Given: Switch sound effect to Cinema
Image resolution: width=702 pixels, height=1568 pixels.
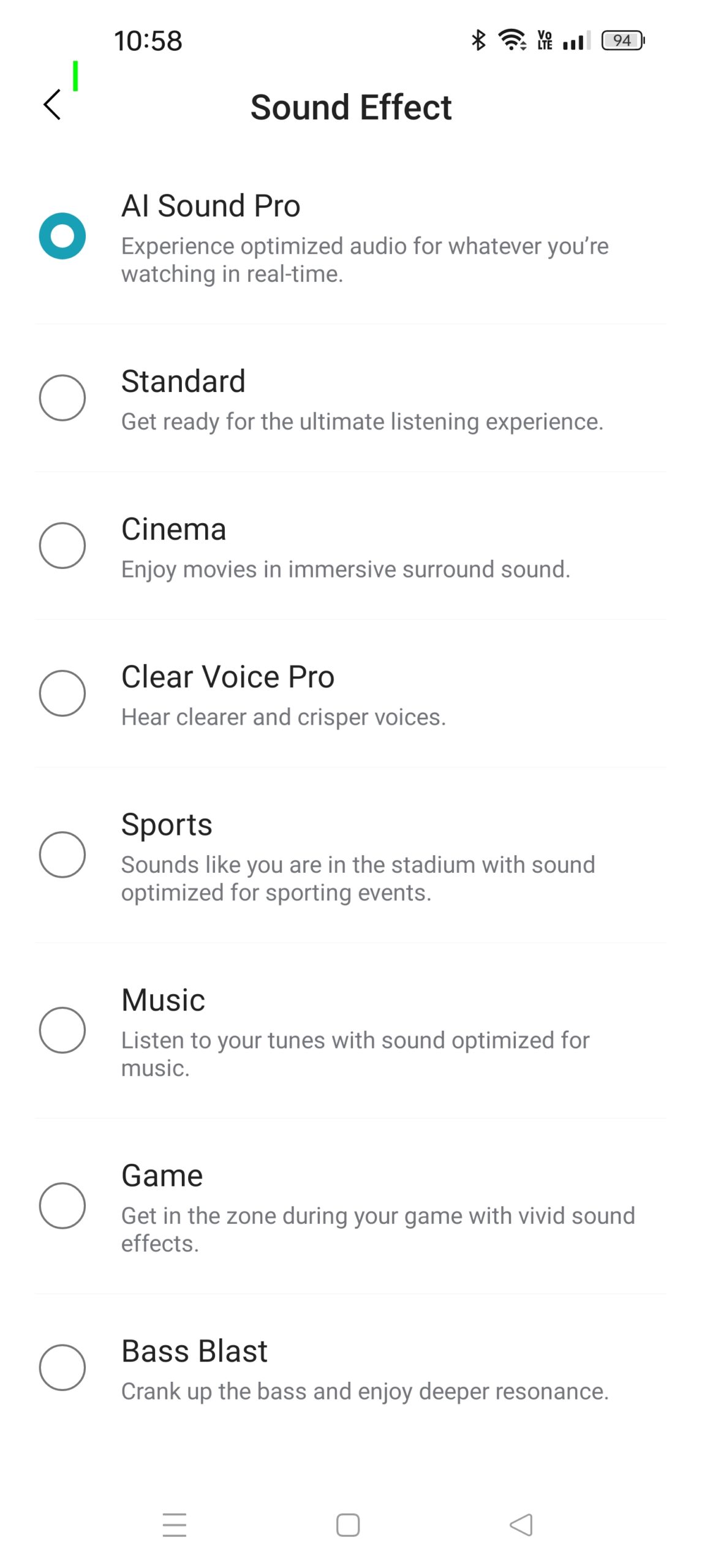Looking at the screenshot, I should 62,546.
